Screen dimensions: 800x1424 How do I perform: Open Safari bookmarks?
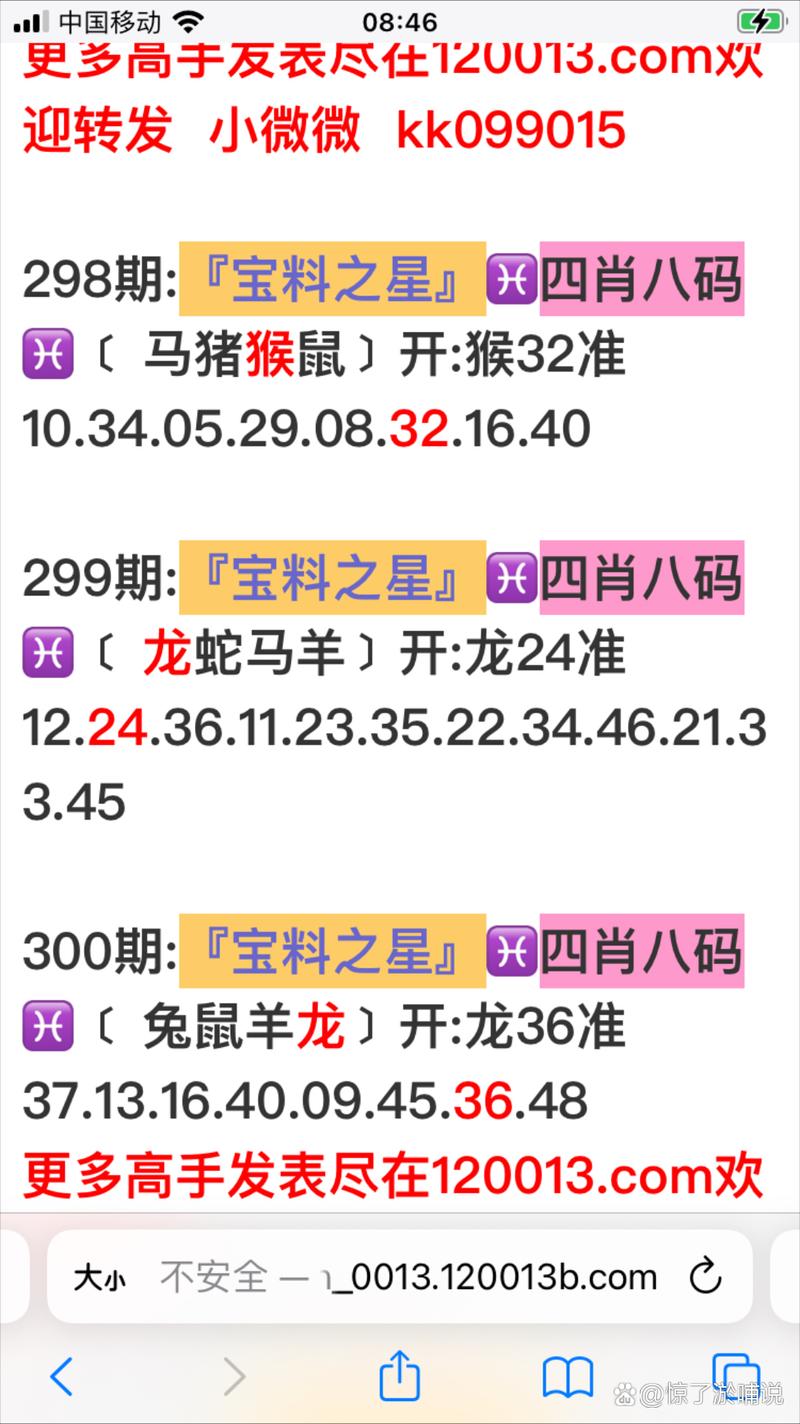[568, 1378]
